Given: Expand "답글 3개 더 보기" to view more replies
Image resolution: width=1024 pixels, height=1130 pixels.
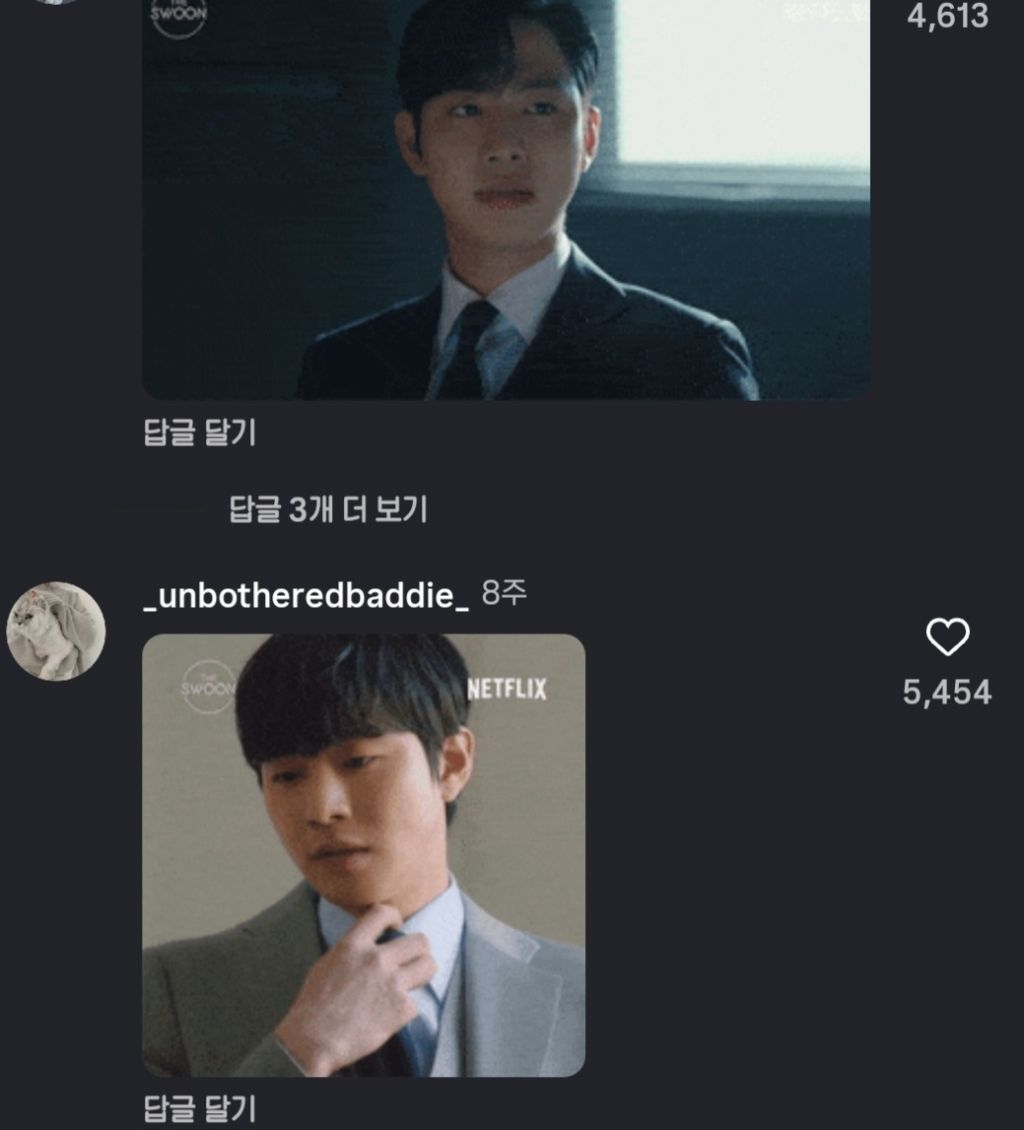Looking at the screenshot, I should (x=328, y=510).
